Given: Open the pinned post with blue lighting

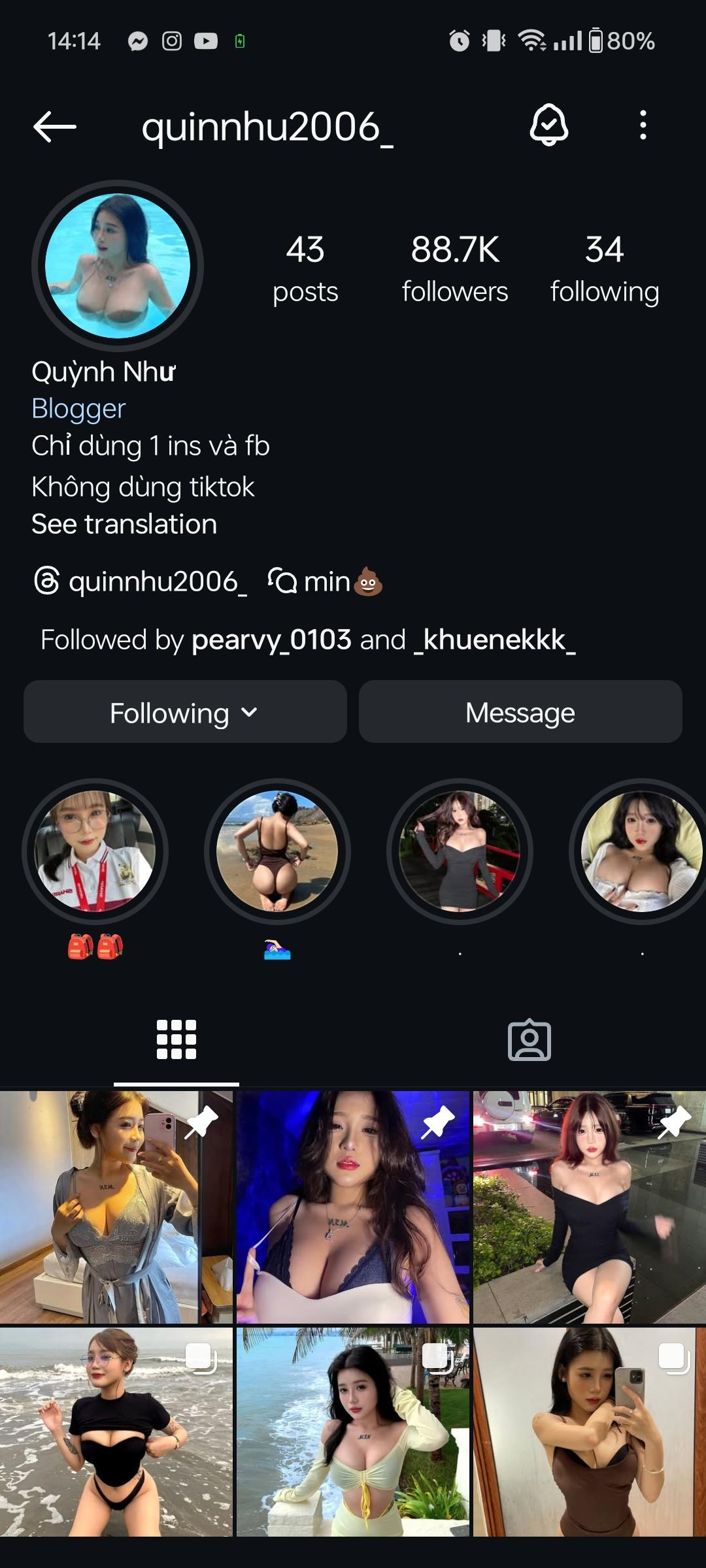Looking at the screenshot, I should pos(353,1207).
